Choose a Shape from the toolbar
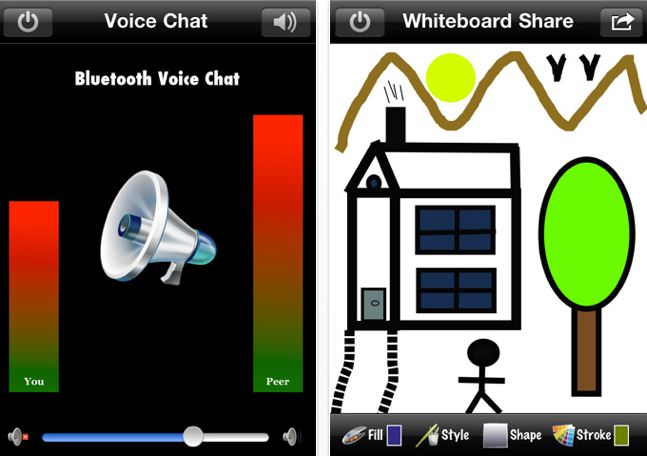Screen dimensions: 647x456 [x=512, y=436]
